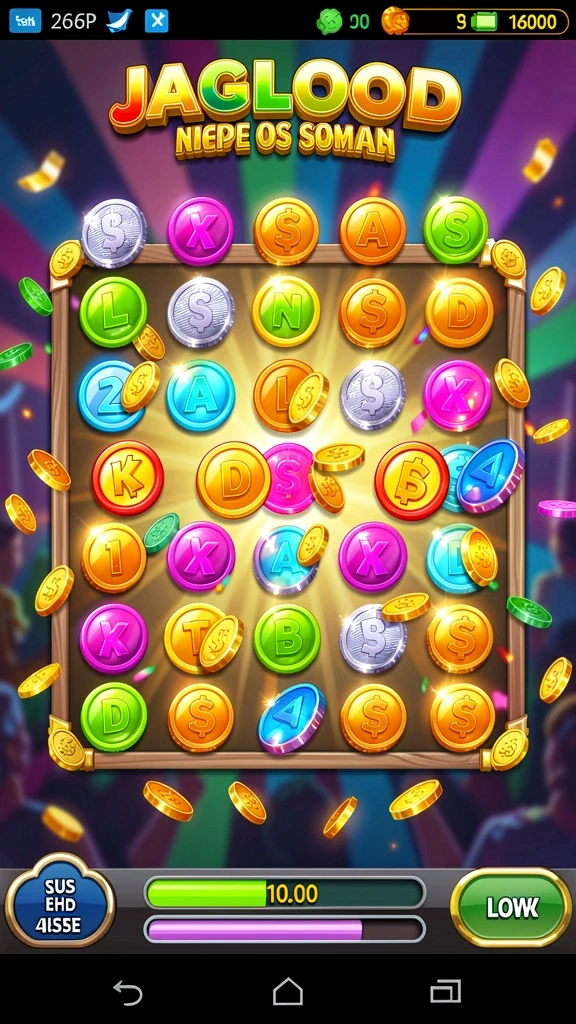The image size is (576, 1024).
Task: Open recent apps from navigation bar
Action: (446, 992)
